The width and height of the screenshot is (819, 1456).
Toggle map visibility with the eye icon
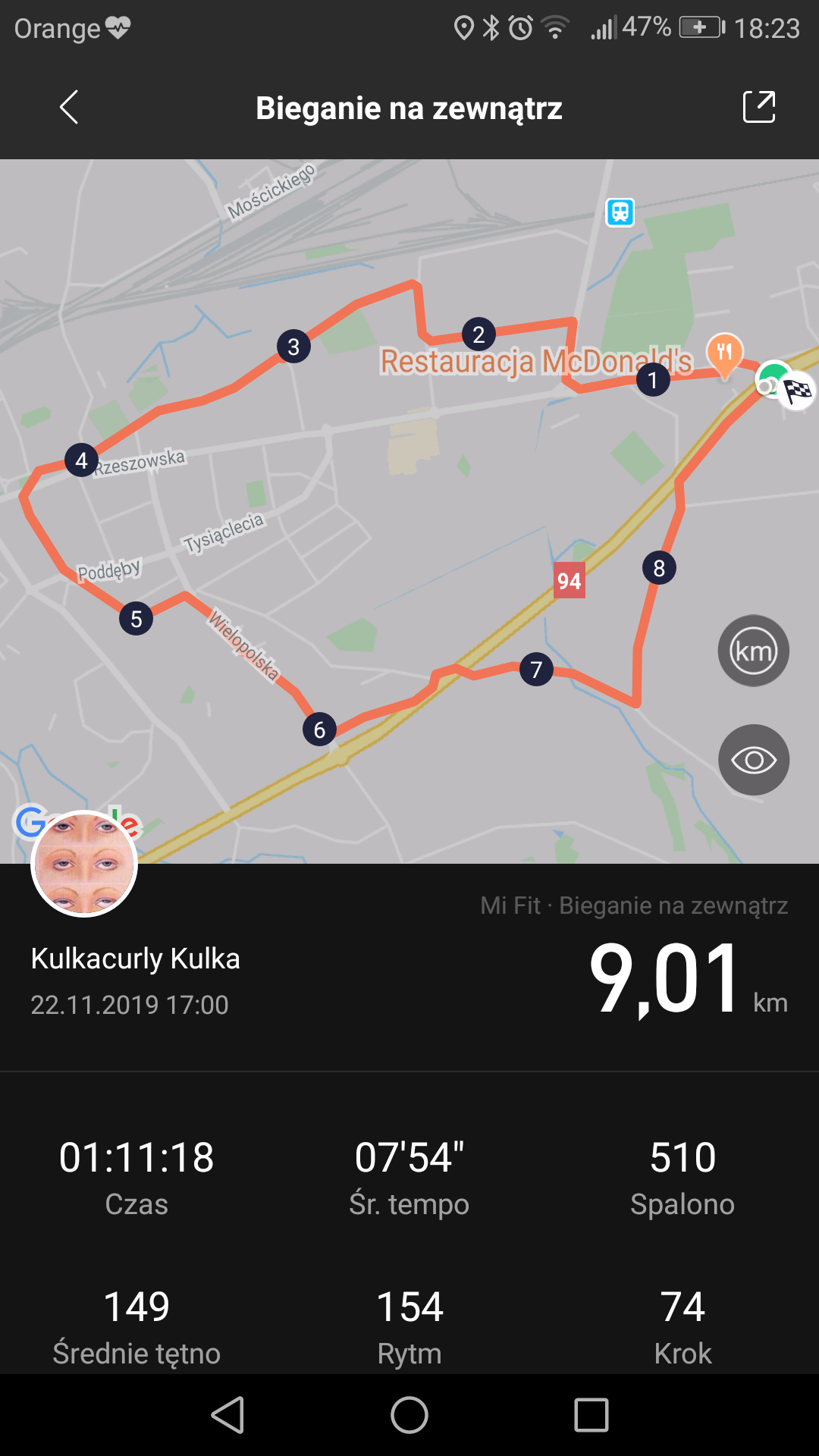coord(753,760)
